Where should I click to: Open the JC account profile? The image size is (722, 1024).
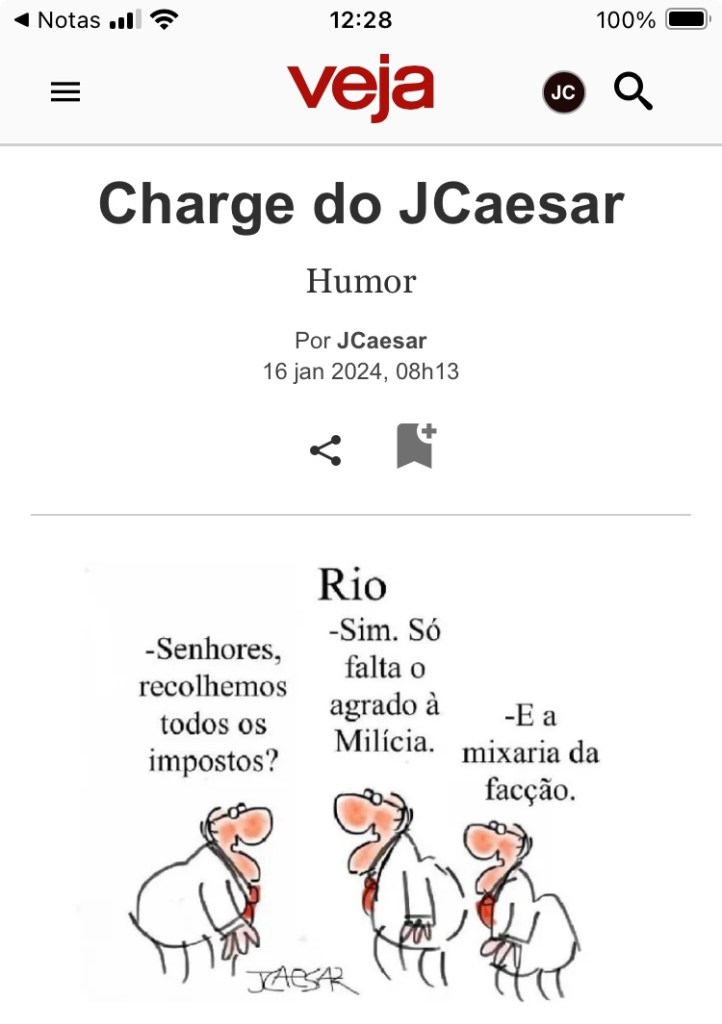[x=563, y=93]
